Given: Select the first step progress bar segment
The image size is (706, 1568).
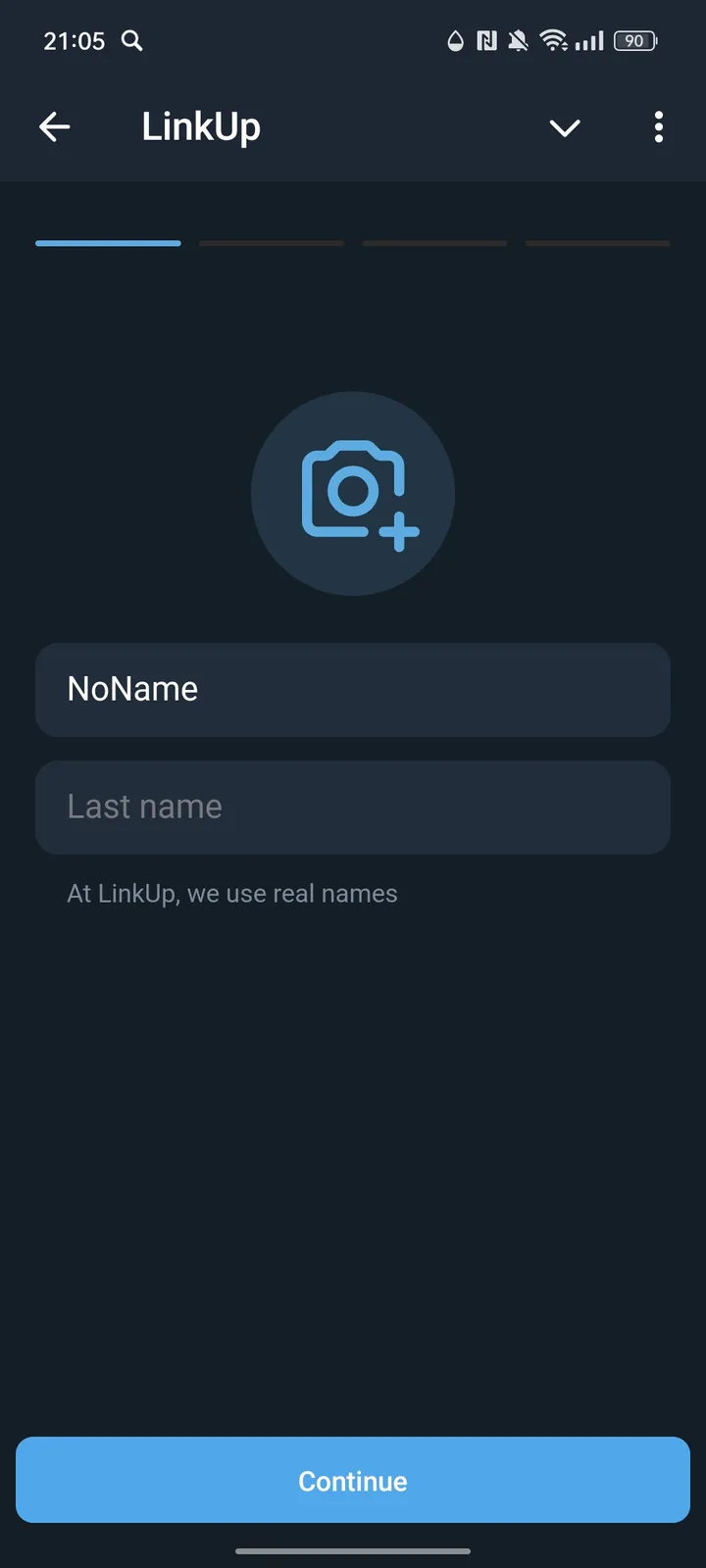Looking at the screenshot, I should 108,243.
